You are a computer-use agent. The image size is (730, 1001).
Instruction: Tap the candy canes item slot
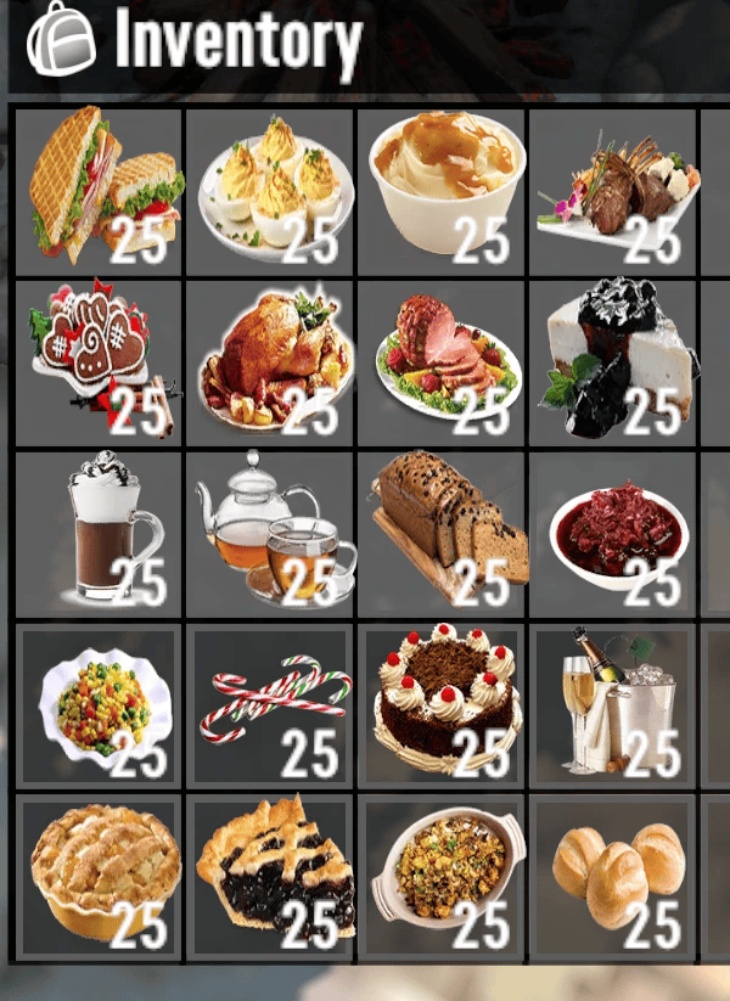point(270,705)
